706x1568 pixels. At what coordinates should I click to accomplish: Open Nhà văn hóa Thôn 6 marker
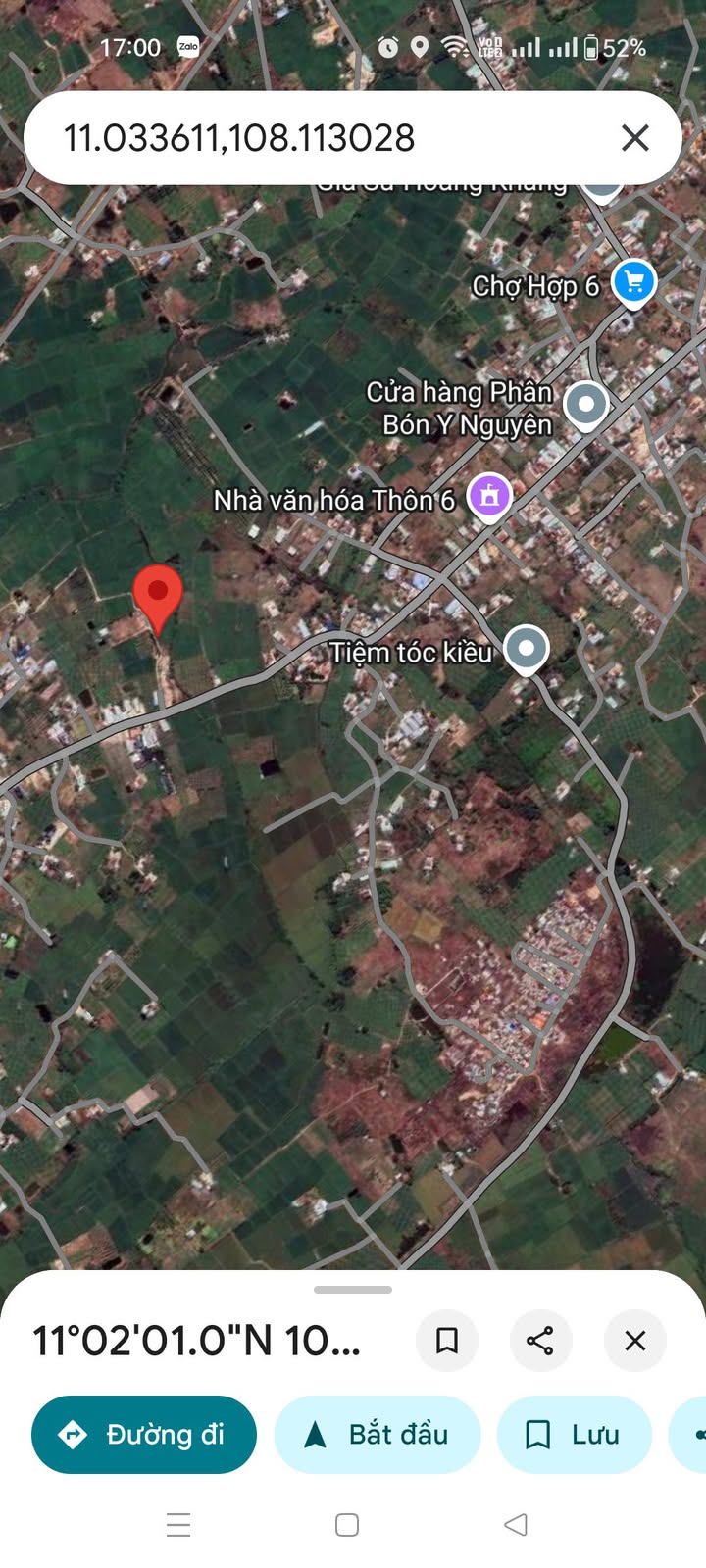489,496
